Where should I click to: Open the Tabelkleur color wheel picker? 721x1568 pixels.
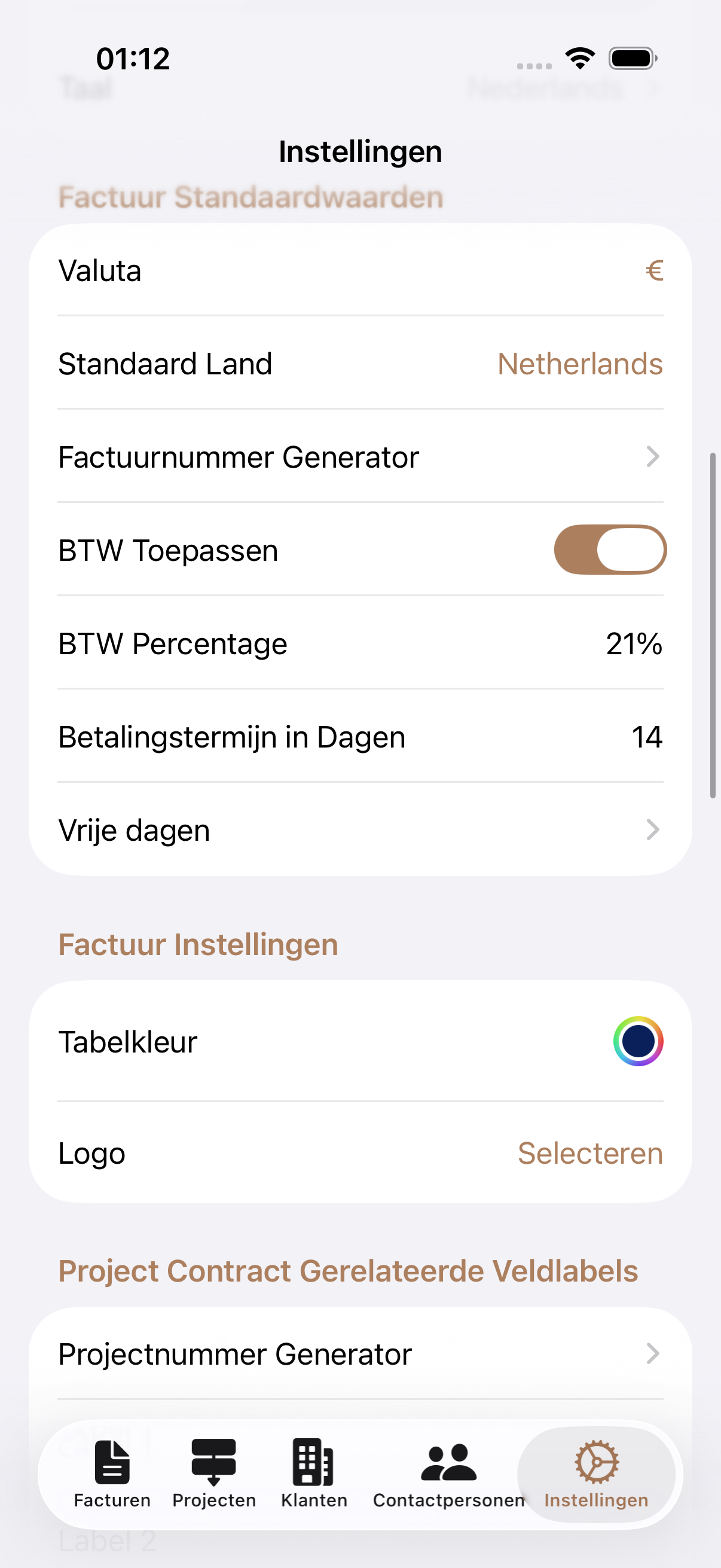638,1041
